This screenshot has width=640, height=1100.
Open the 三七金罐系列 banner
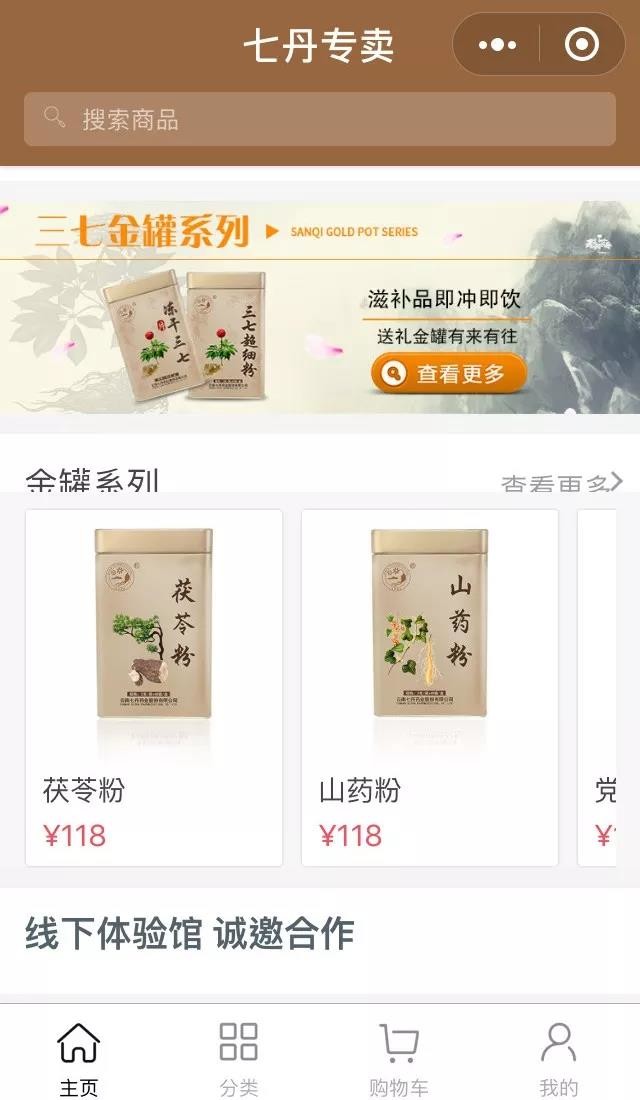(x=320, y=307)
